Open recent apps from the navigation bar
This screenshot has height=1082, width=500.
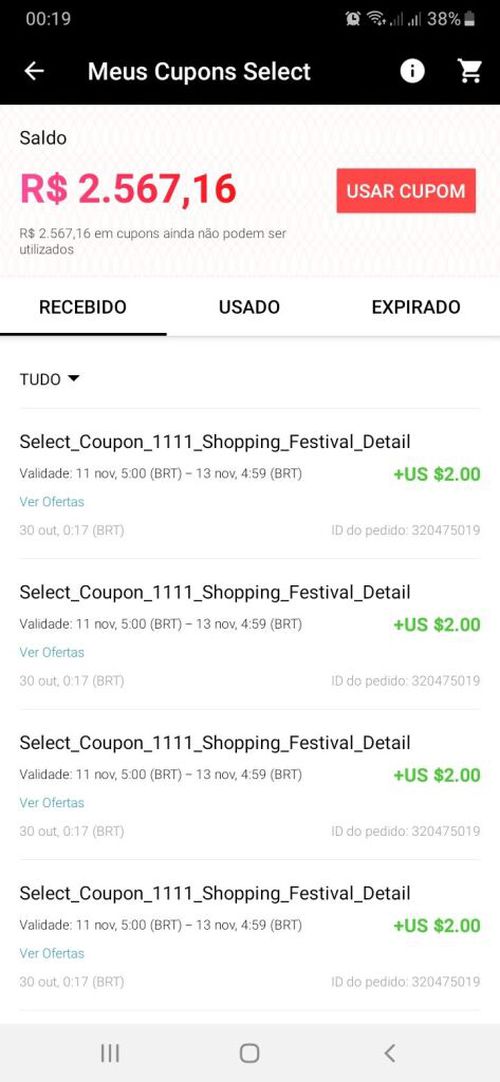[x=110, y=1052]
